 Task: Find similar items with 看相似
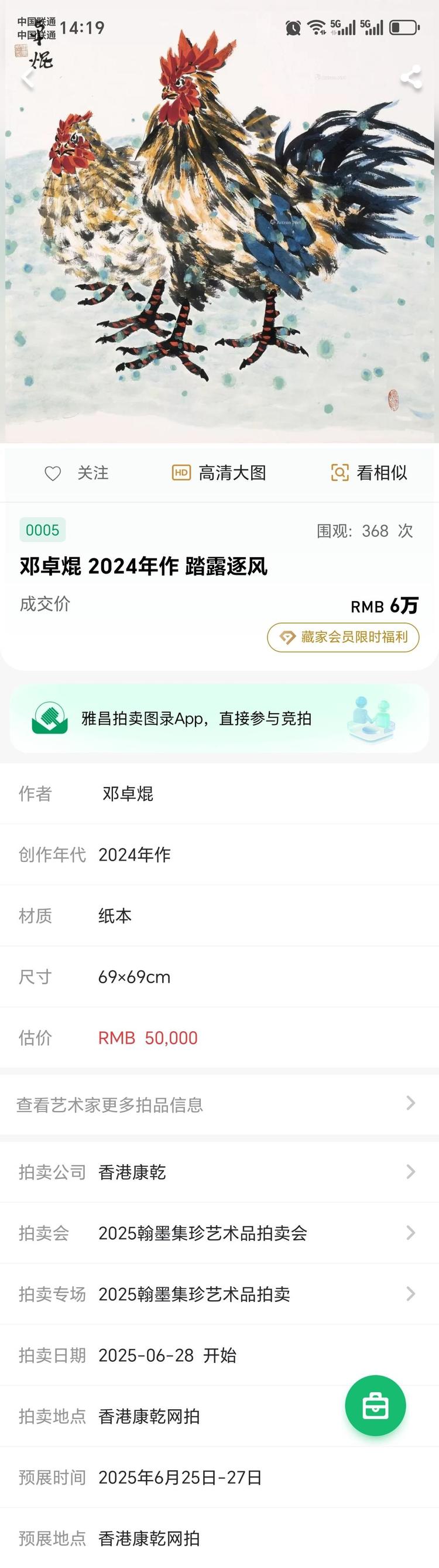click(369, 473)
